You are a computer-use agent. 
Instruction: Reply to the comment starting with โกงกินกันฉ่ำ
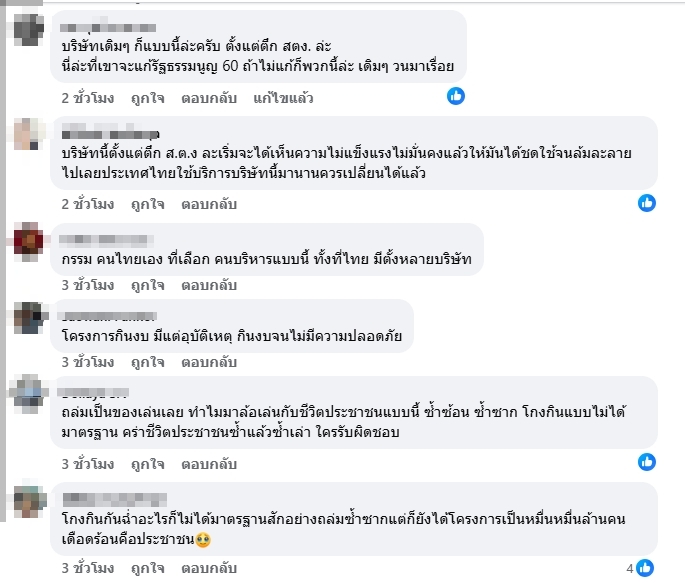(x=209, y=568)
